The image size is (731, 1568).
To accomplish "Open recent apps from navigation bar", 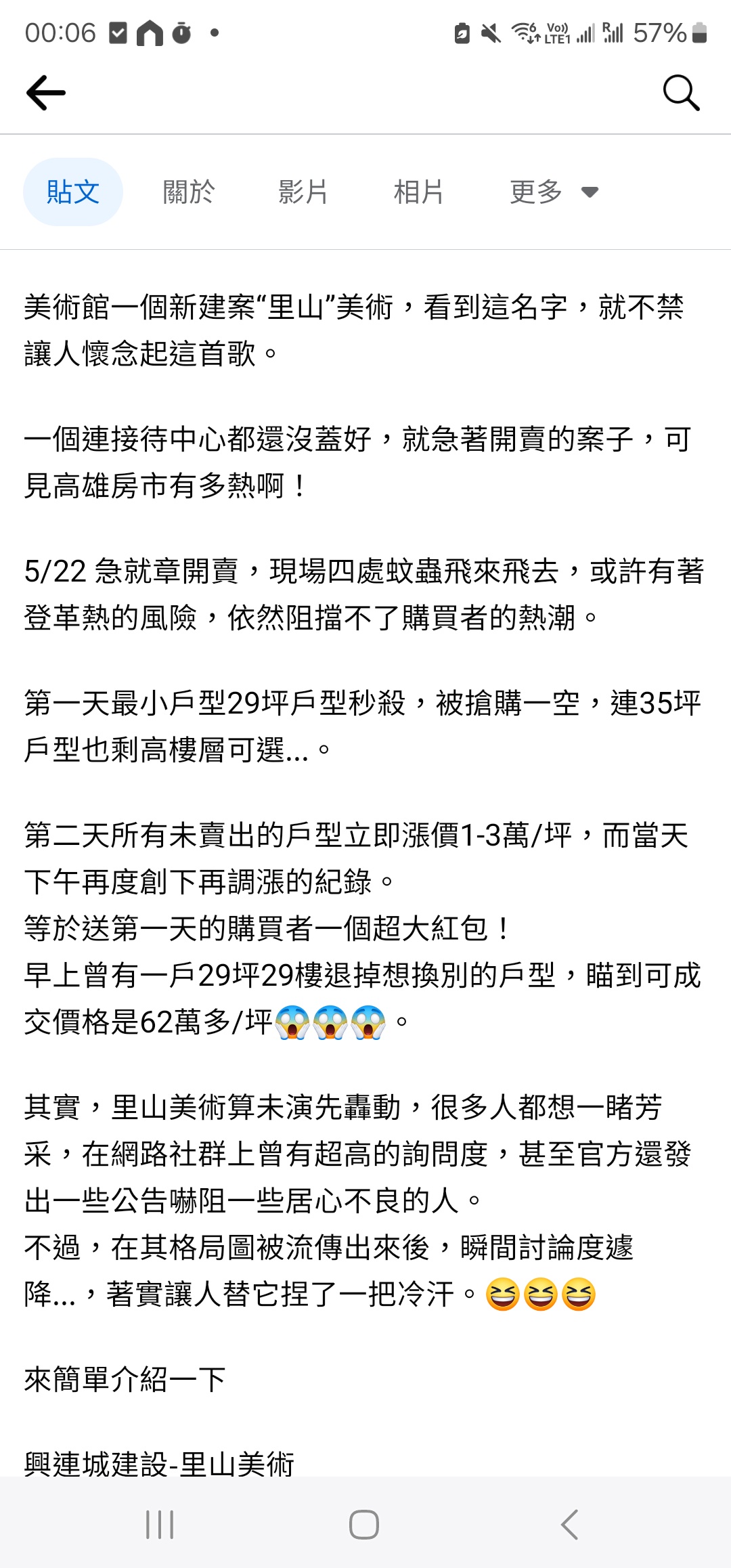I will (x=160, y=1525).
